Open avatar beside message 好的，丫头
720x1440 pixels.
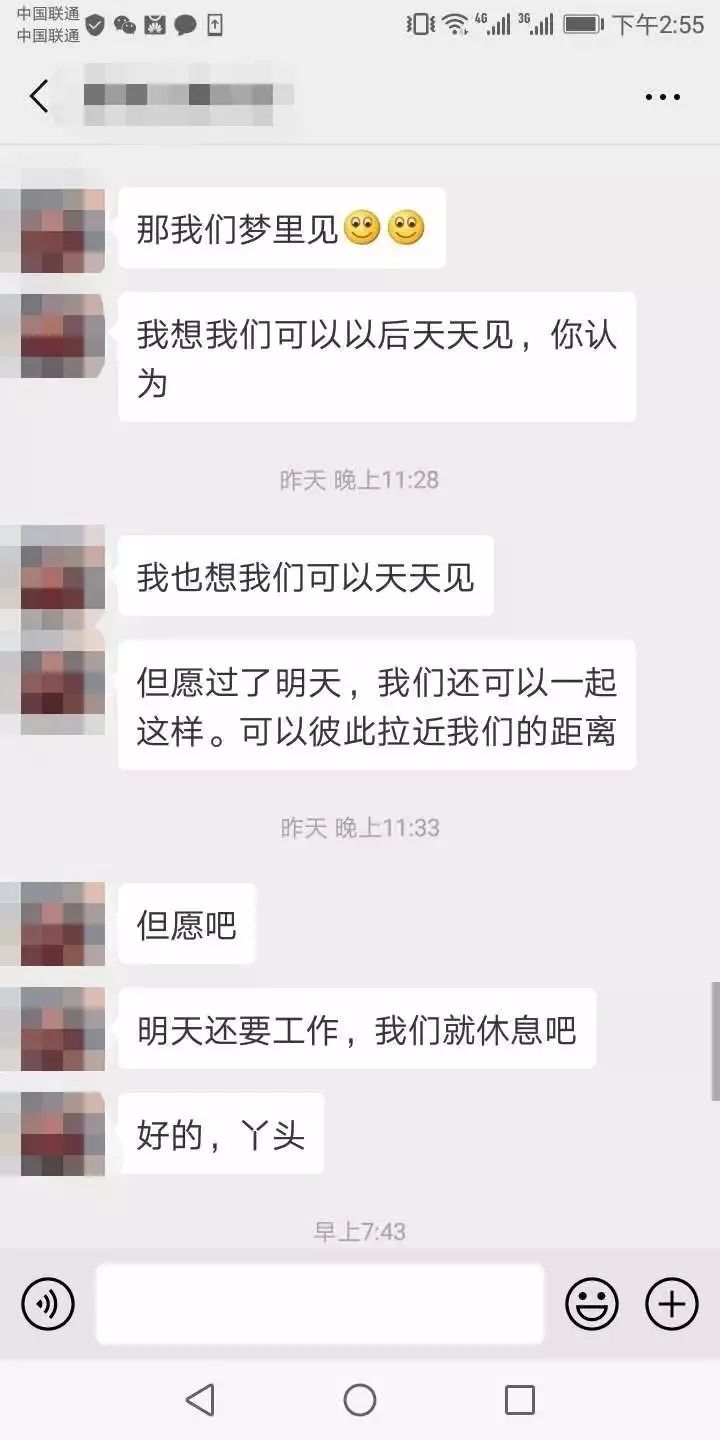click(x=62, y=1133)
